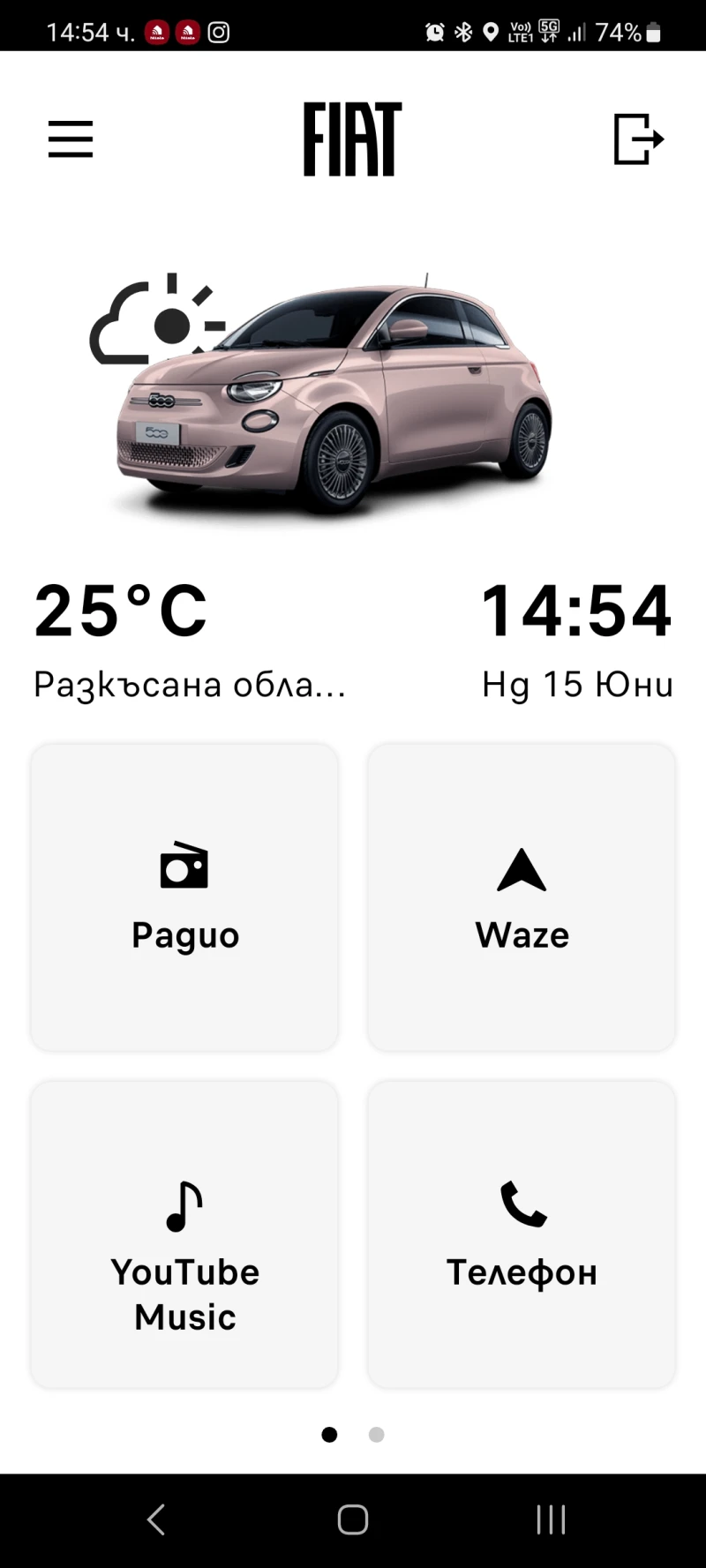Tap the Bluetooth status icon

[462, 32]
